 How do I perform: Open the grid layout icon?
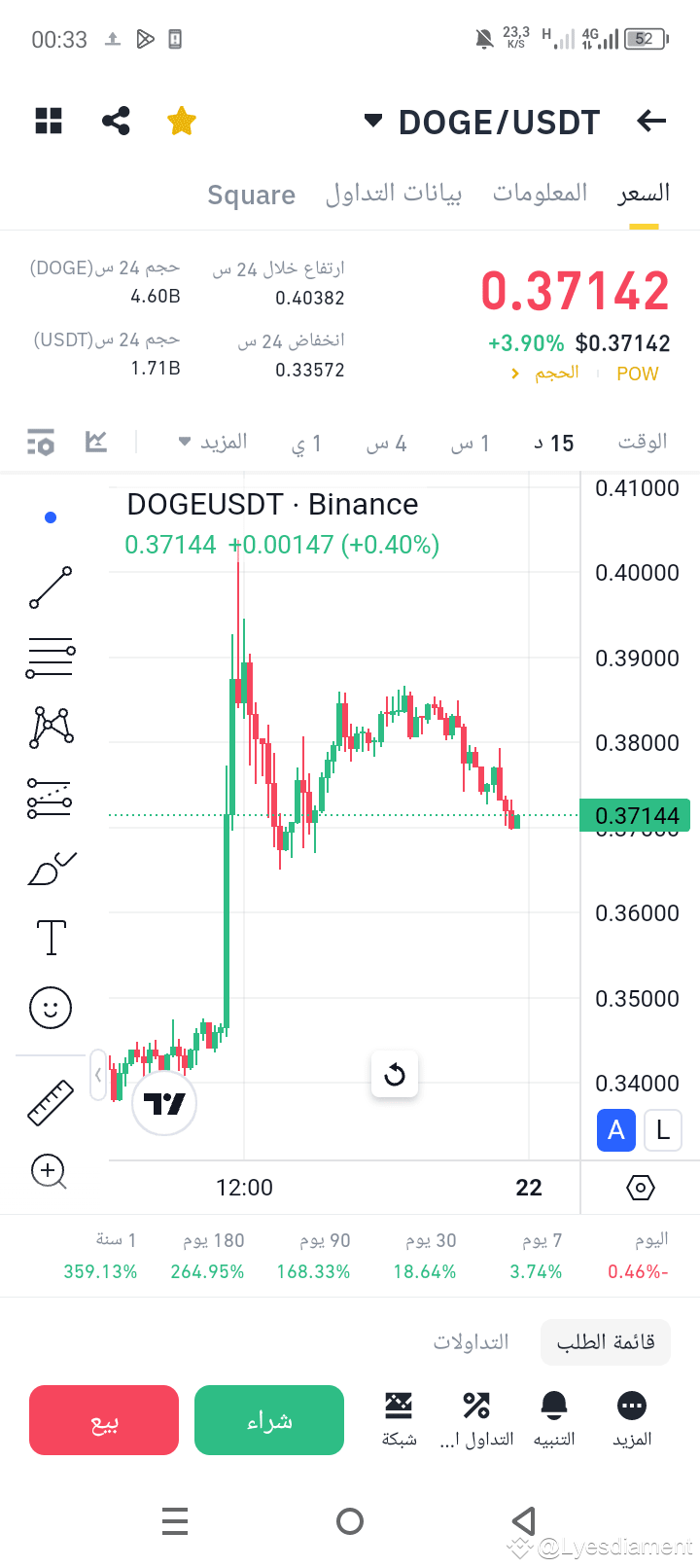pyautogui.click(x=49, y=122)
